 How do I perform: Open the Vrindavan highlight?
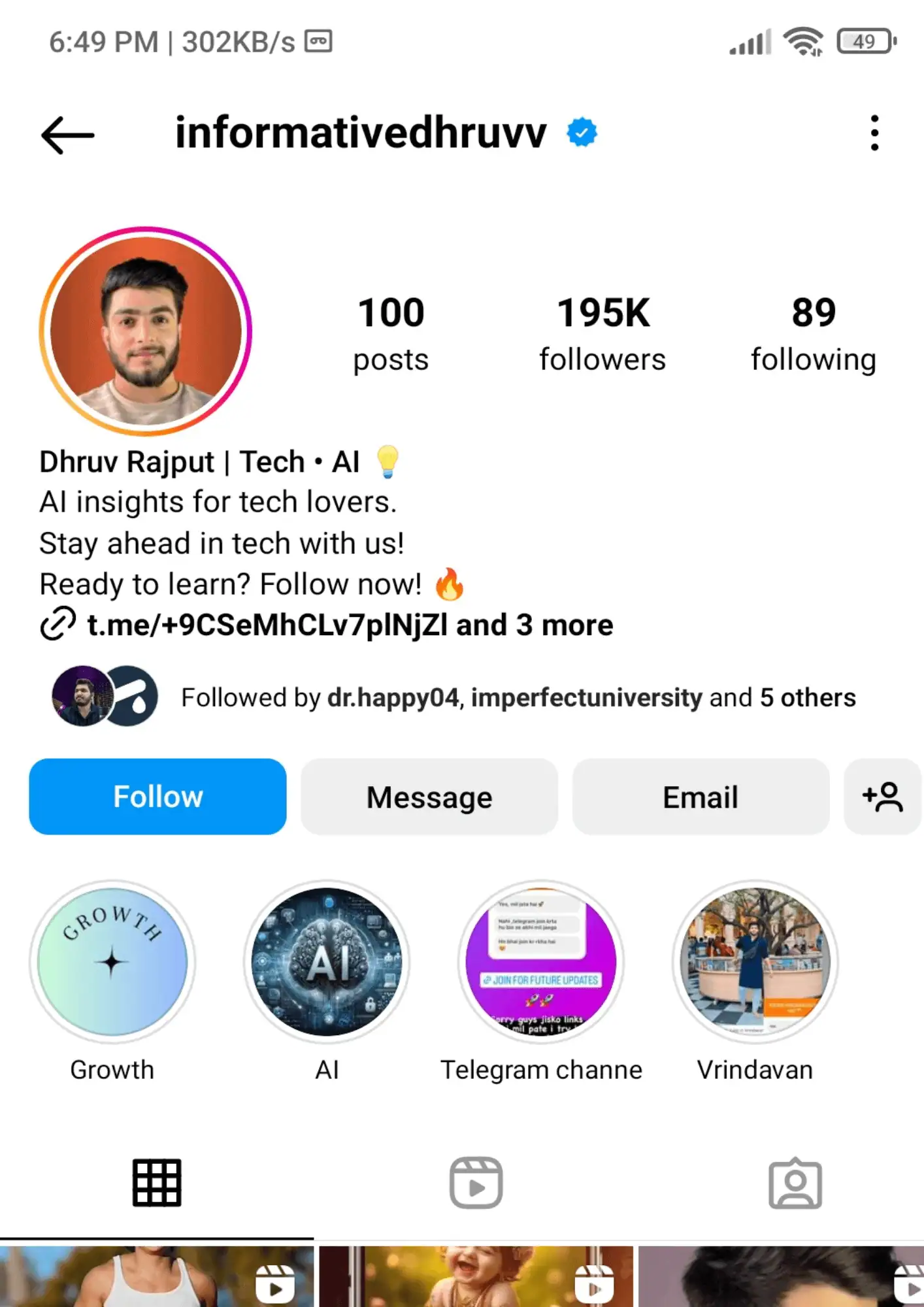pyautogui.click(x=755, y=962)
